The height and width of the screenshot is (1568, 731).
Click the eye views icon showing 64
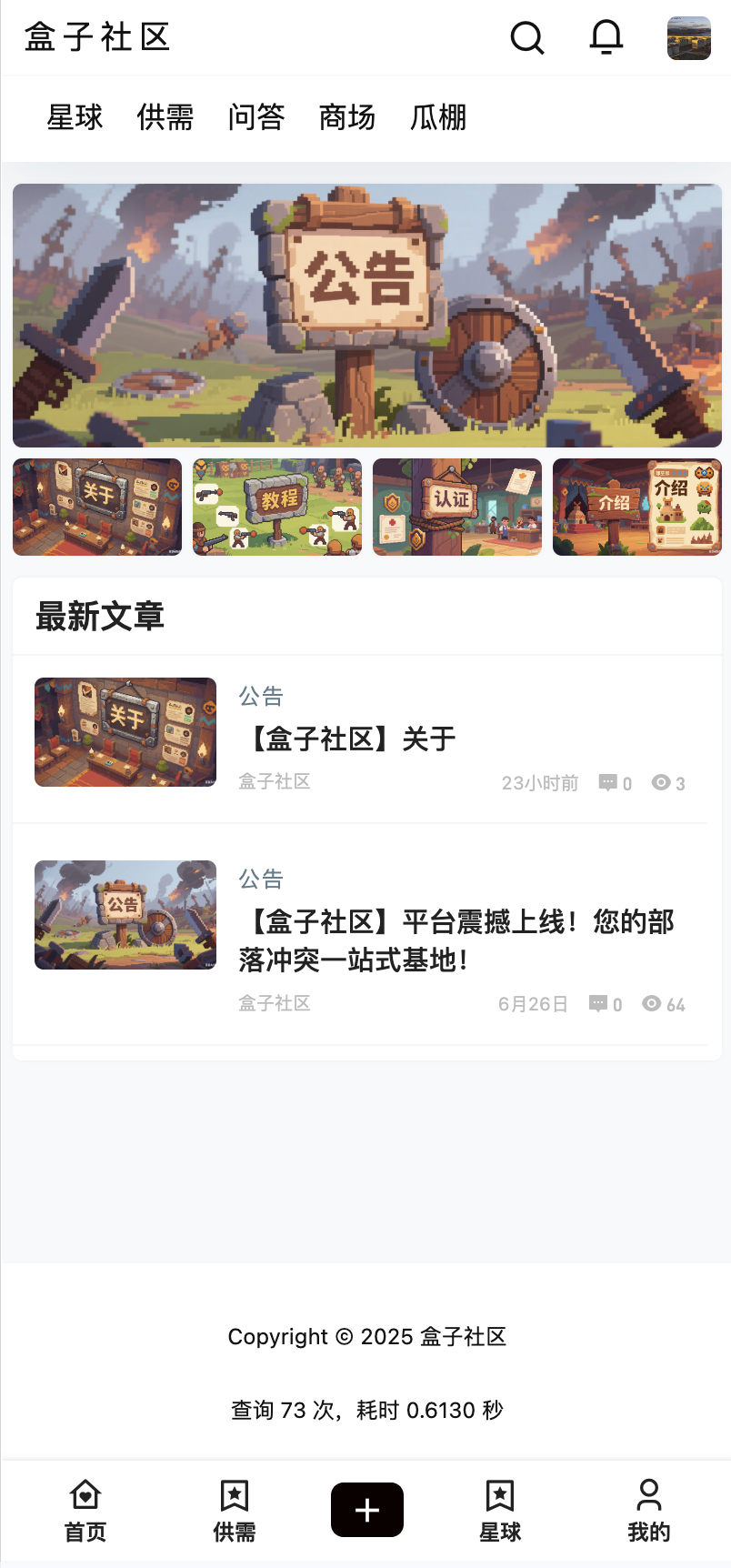click(651, 1003)
